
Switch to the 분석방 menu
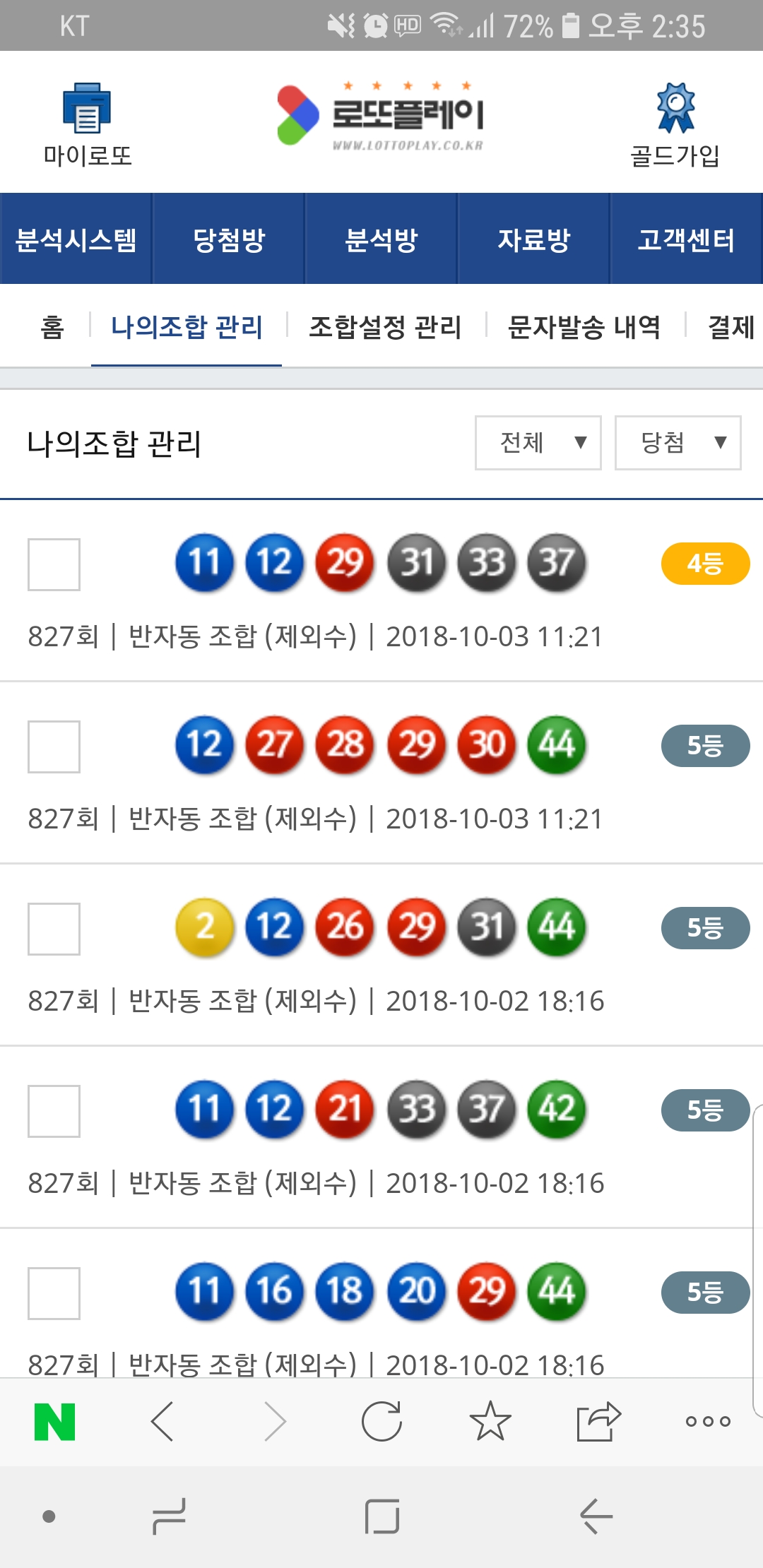point(381,239)
